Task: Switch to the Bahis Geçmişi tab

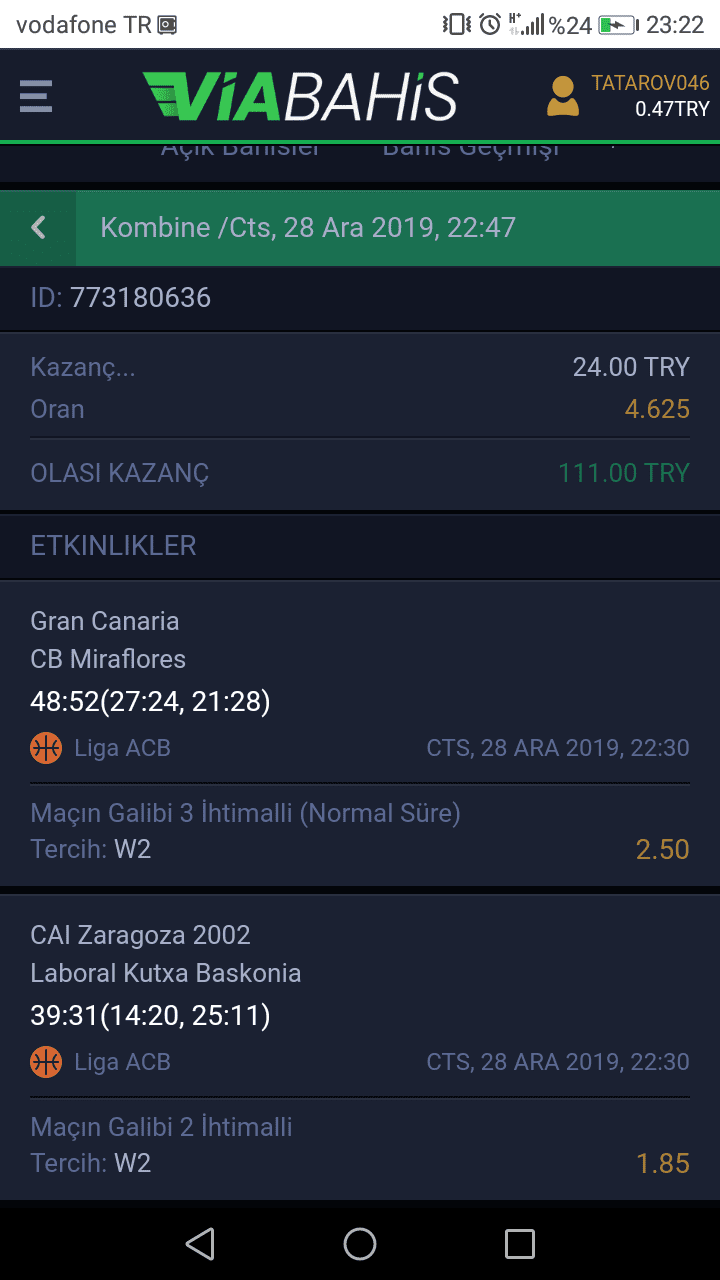Action: [471, 150]
